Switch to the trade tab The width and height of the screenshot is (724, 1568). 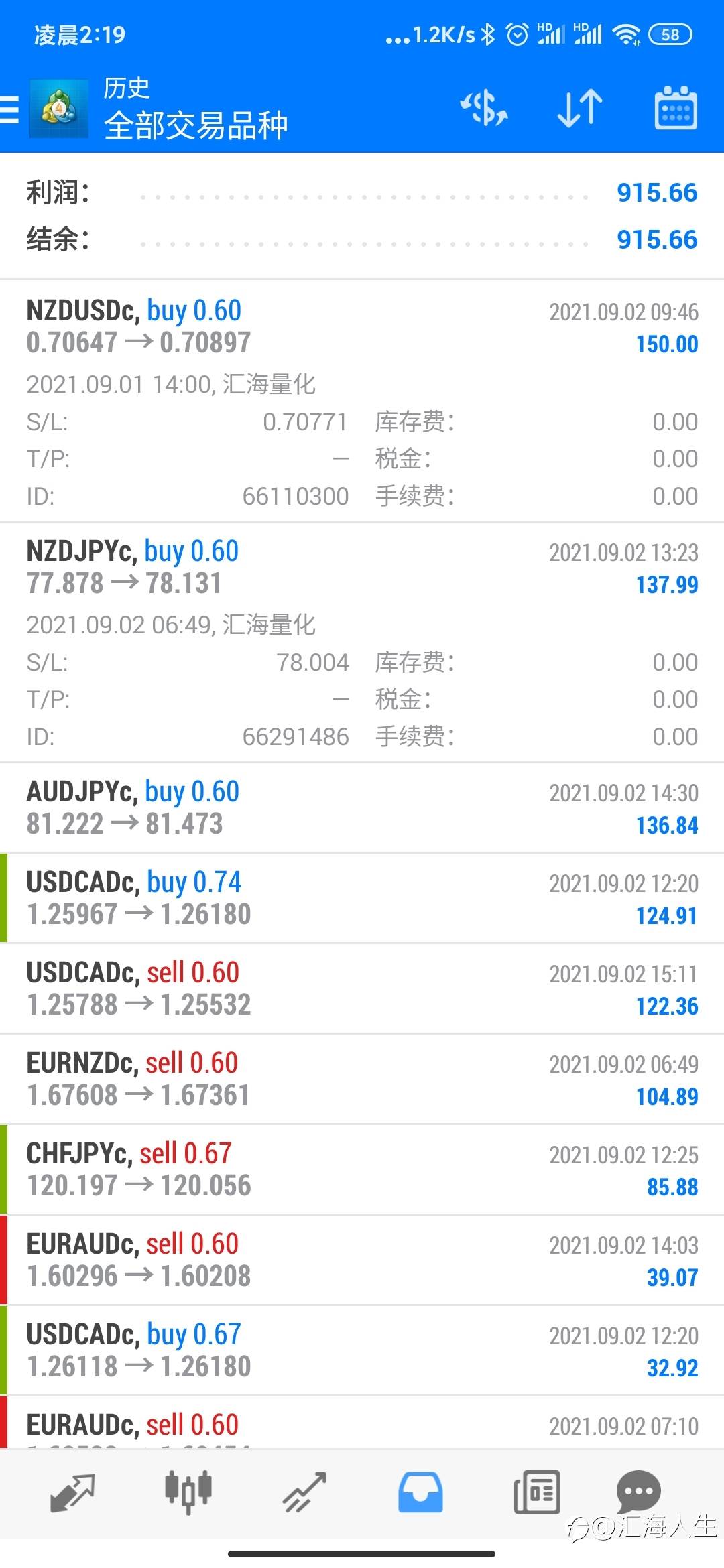tap(304, 1493)
